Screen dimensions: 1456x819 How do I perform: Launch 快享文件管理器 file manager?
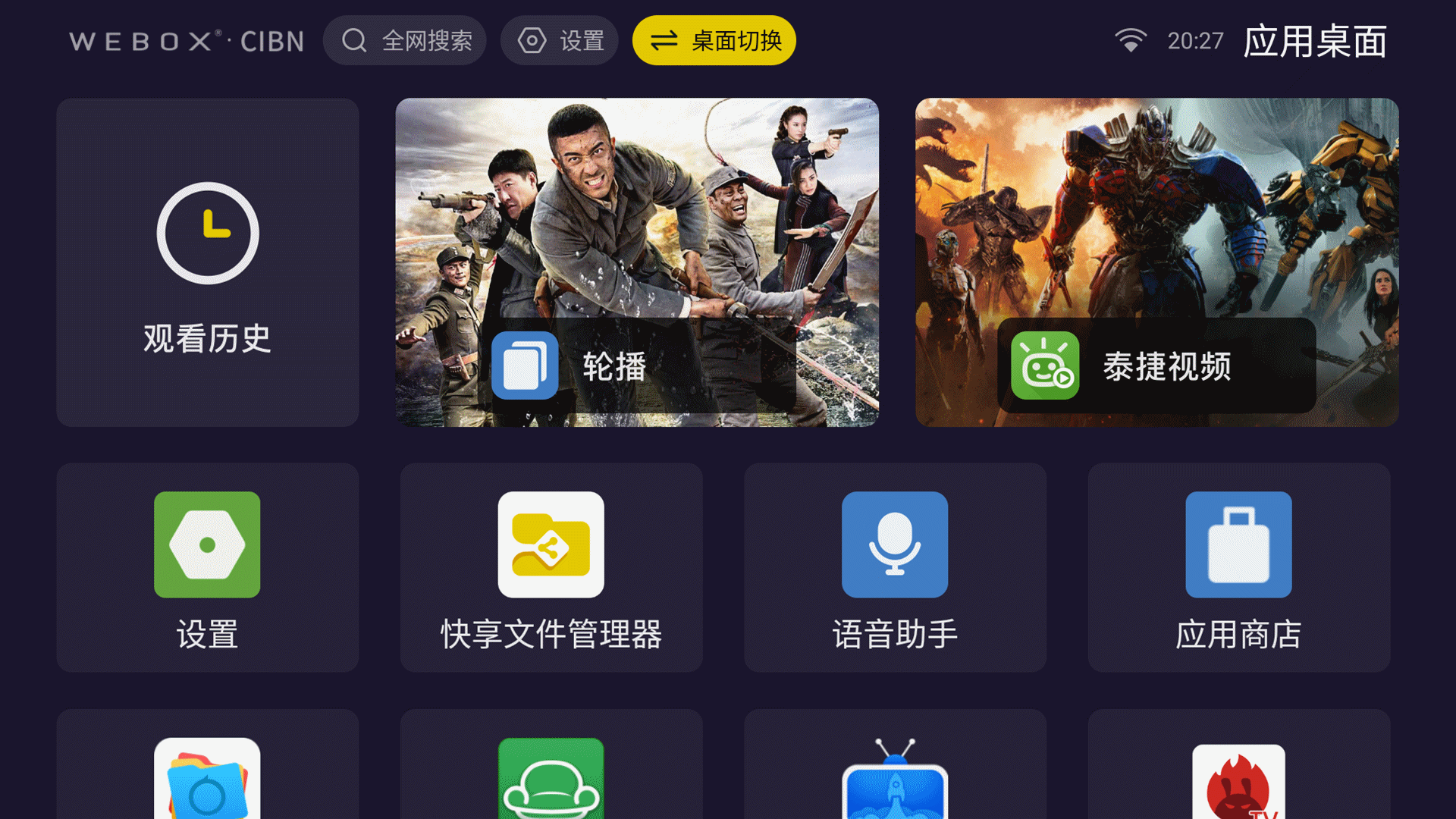pos(551,567)
